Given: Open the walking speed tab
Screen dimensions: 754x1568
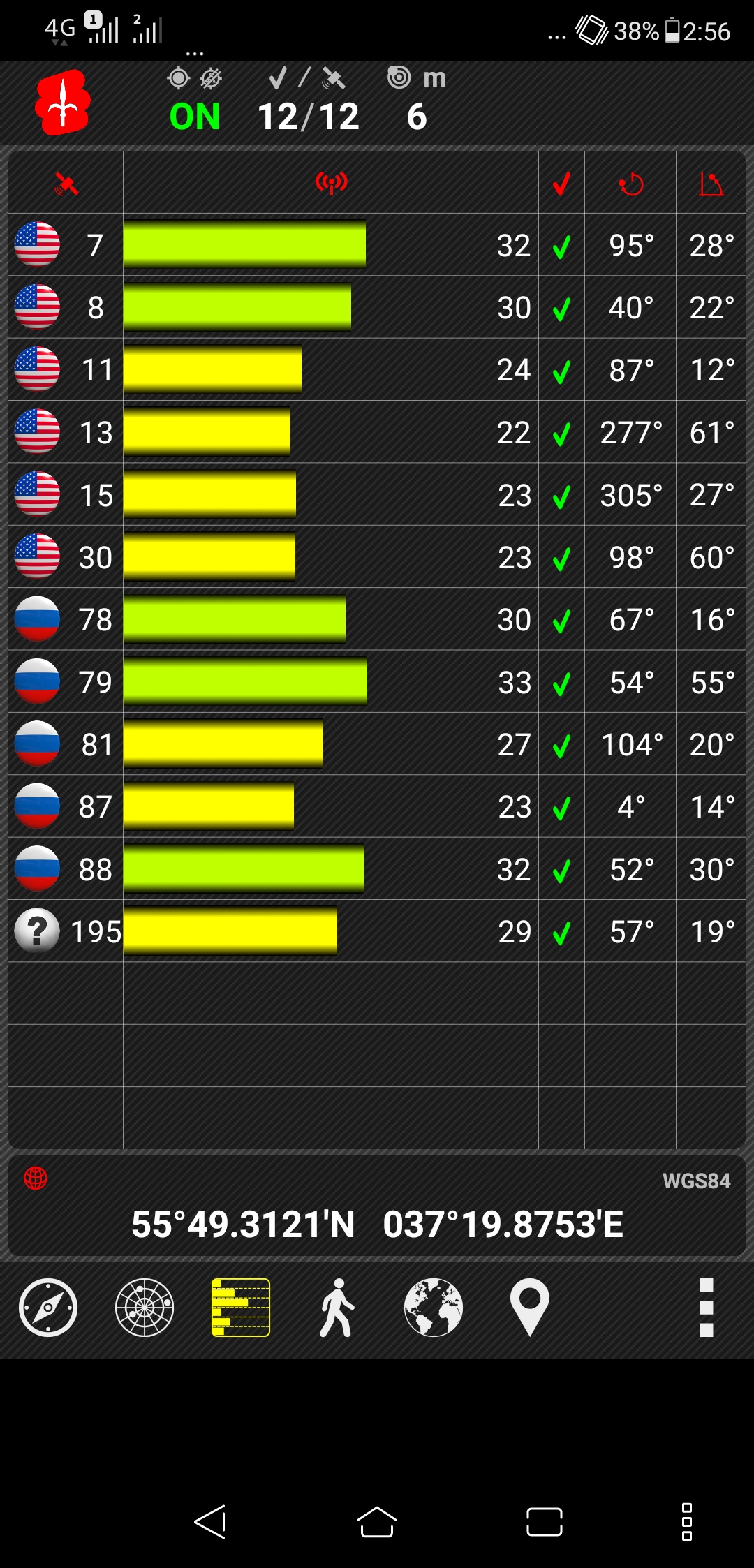Looking at the screenshot, I should click(337, 1307).
